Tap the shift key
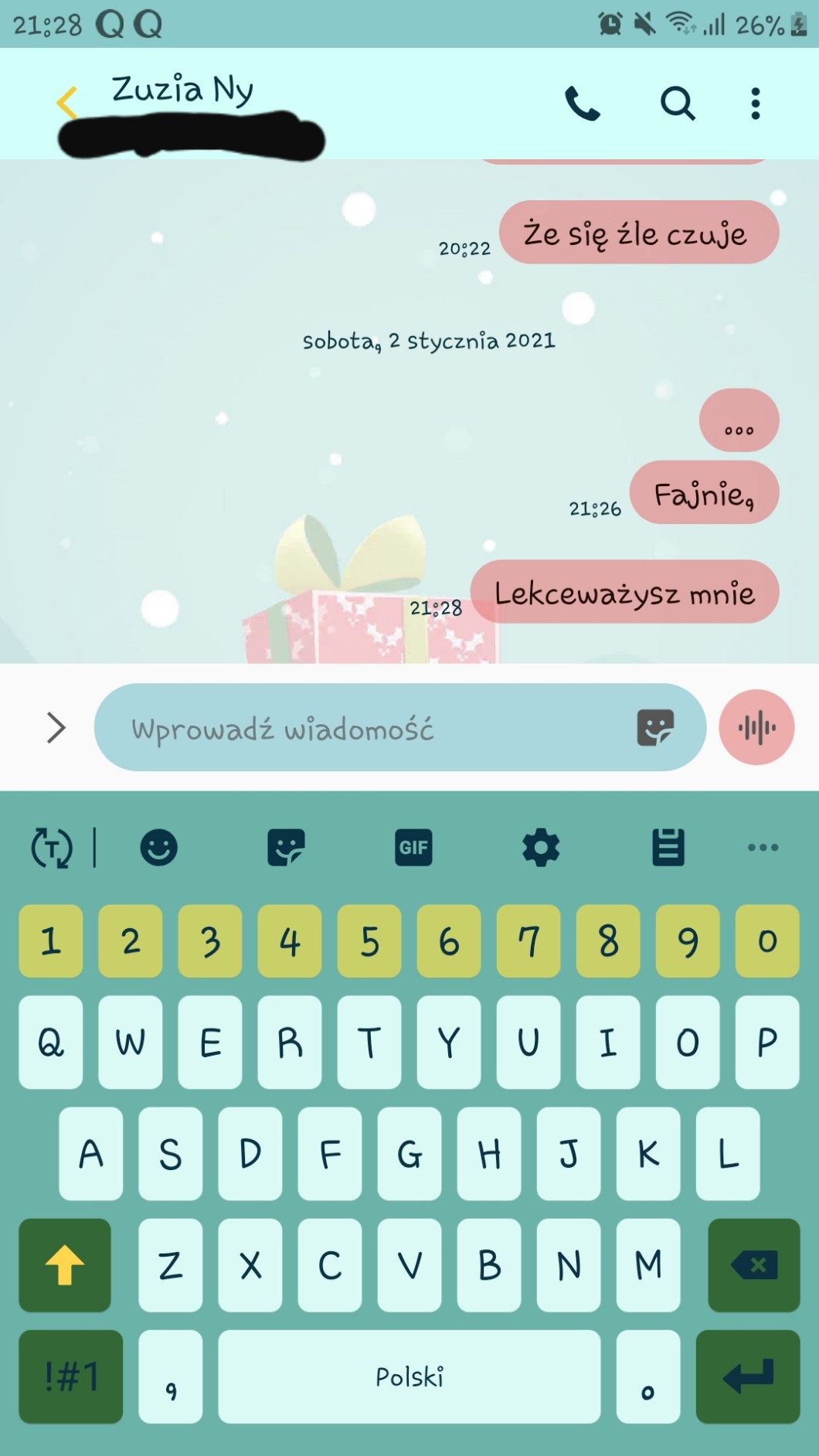819x1456 pixels. point(65,1265)
